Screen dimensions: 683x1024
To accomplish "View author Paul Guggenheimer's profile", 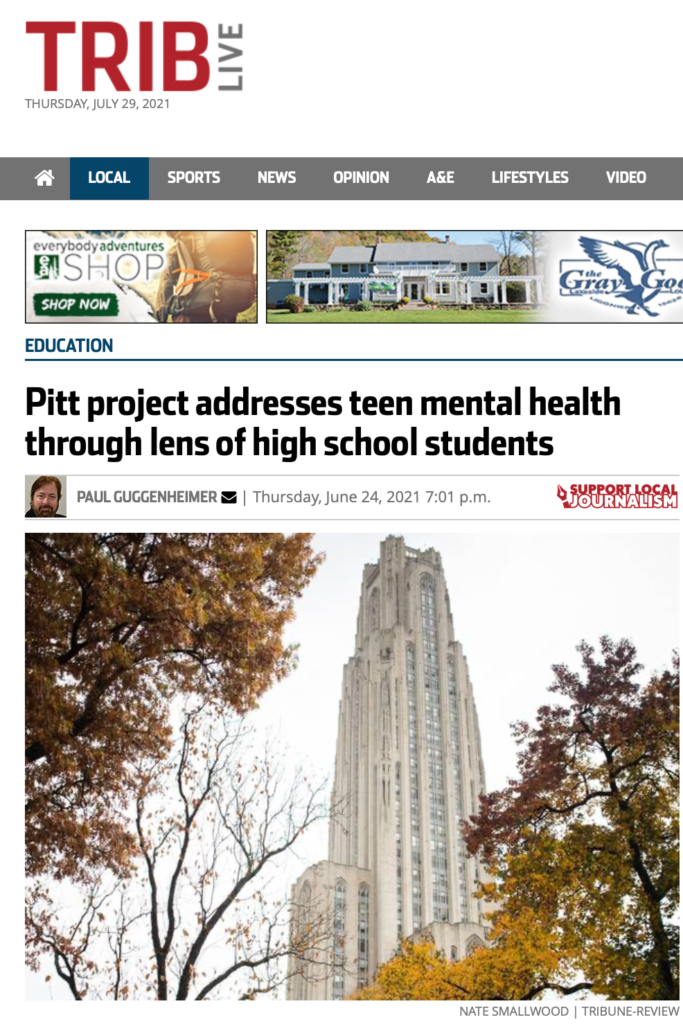I will pos(146,497).
